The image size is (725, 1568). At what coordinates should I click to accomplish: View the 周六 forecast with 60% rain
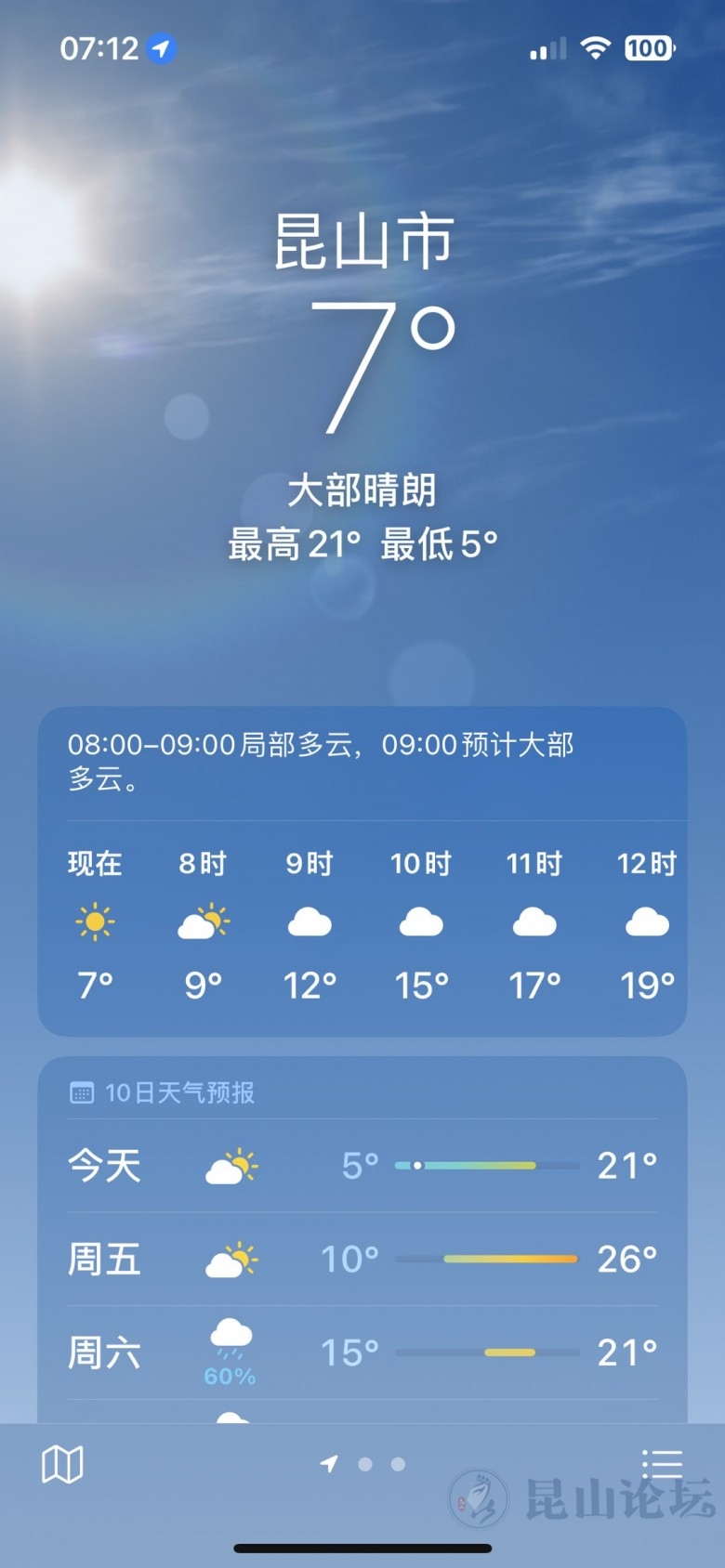[362, 1352]
